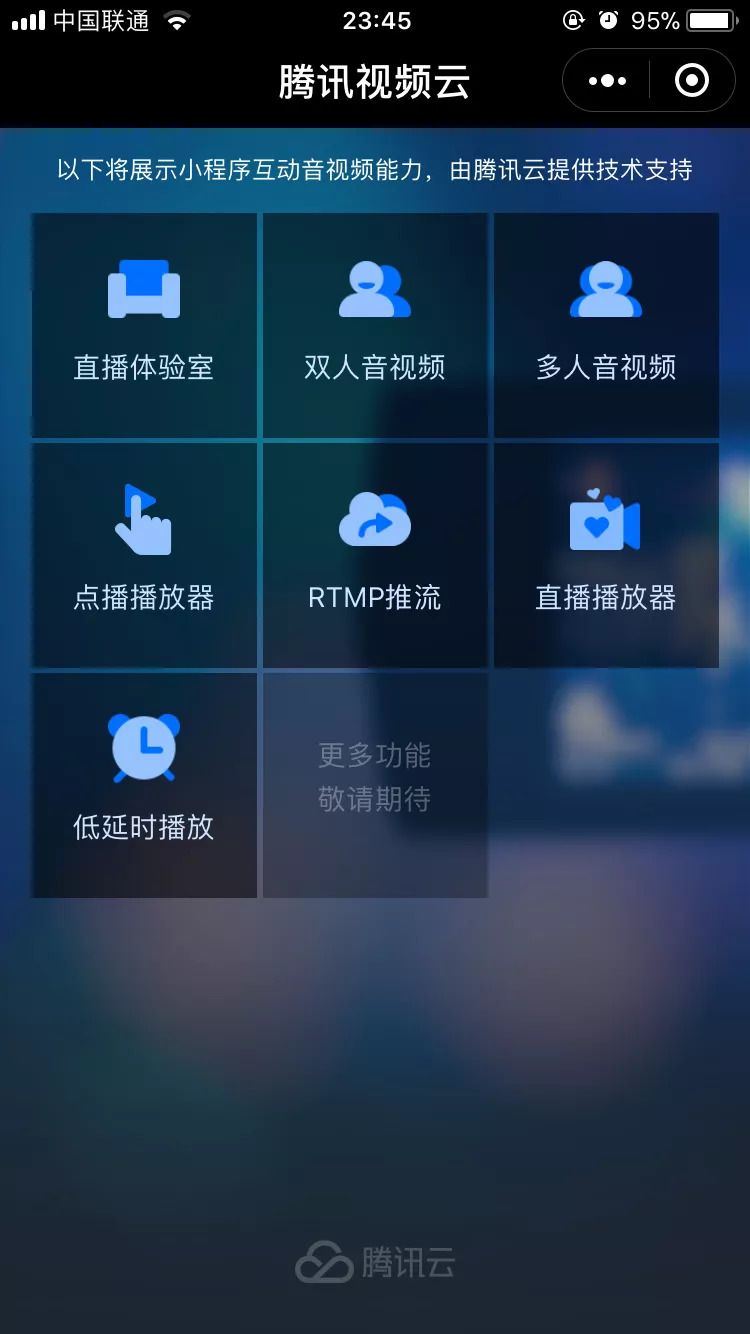Open 直播播放器 tile
The width and height of the screenshot is (750, 1334).
[606, 555]
